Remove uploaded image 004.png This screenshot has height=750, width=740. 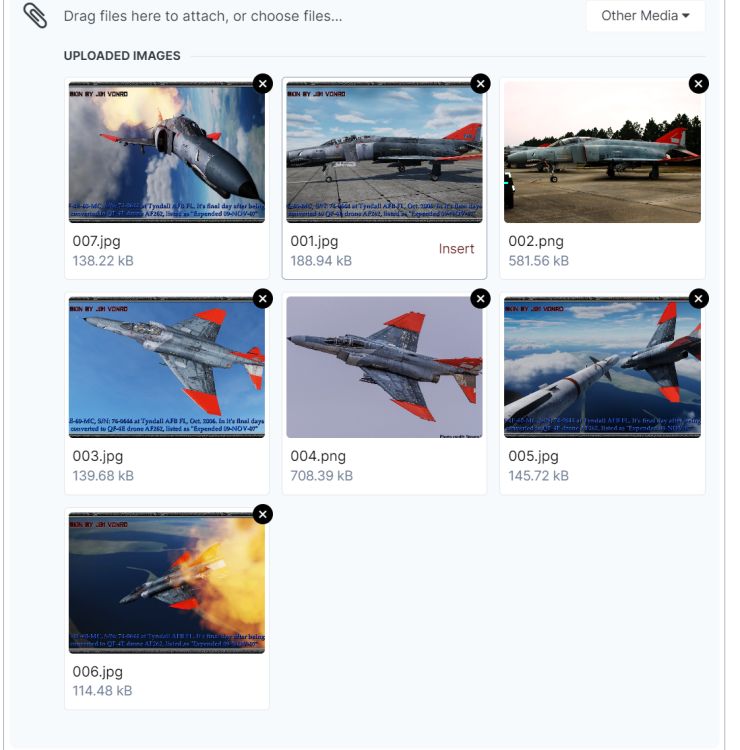(x=480, y=298)
